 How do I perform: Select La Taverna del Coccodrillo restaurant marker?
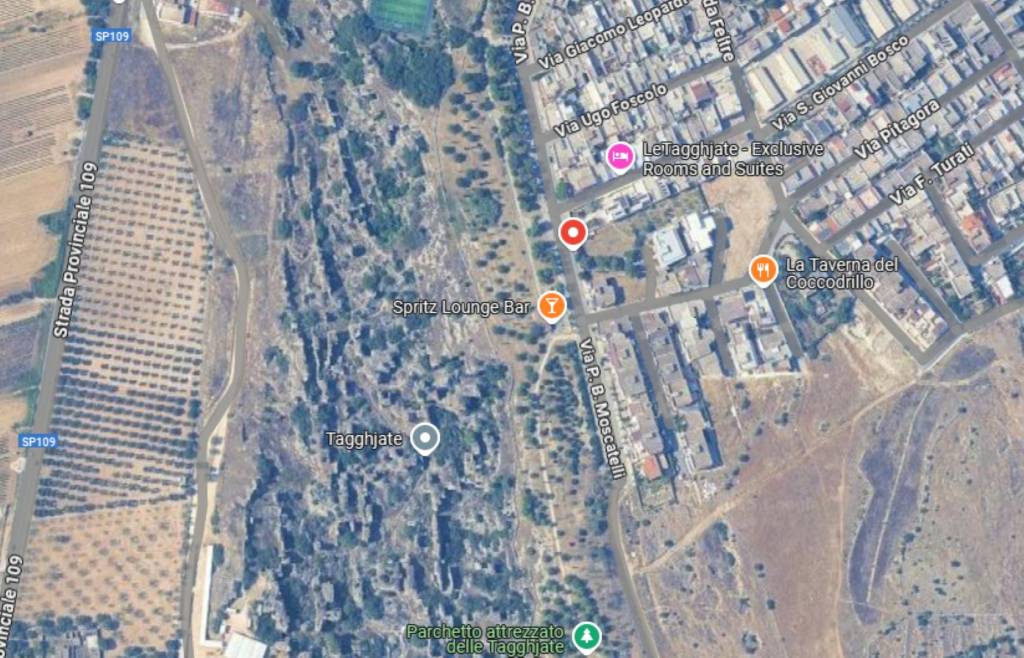tap(763, 269)
